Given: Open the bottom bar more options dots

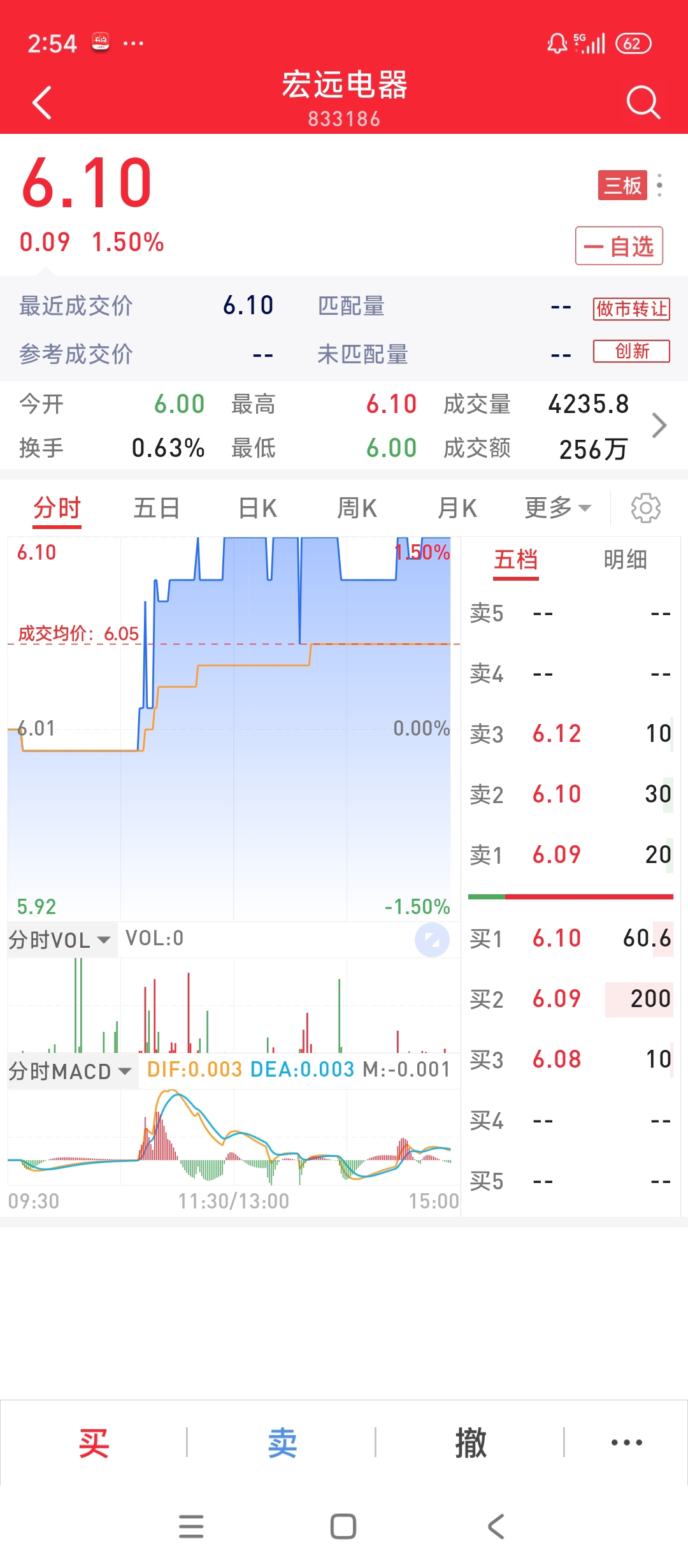Looking at the screenshot, I should tap(627, 1442).
